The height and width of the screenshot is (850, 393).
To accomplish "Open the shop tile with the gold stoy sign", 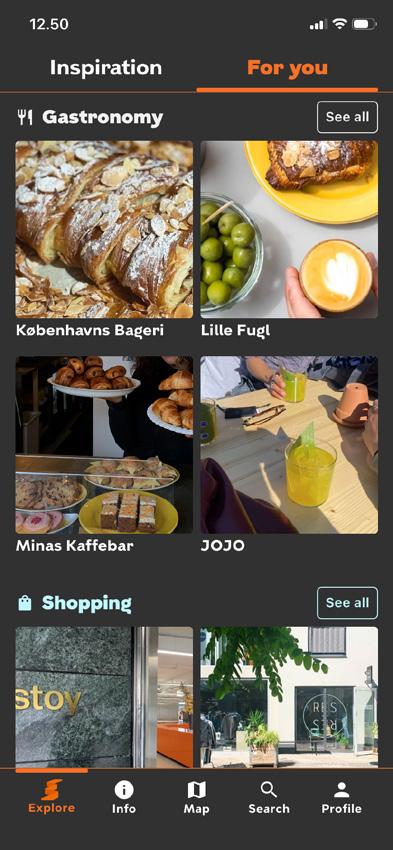I will [x=104, y=697].
